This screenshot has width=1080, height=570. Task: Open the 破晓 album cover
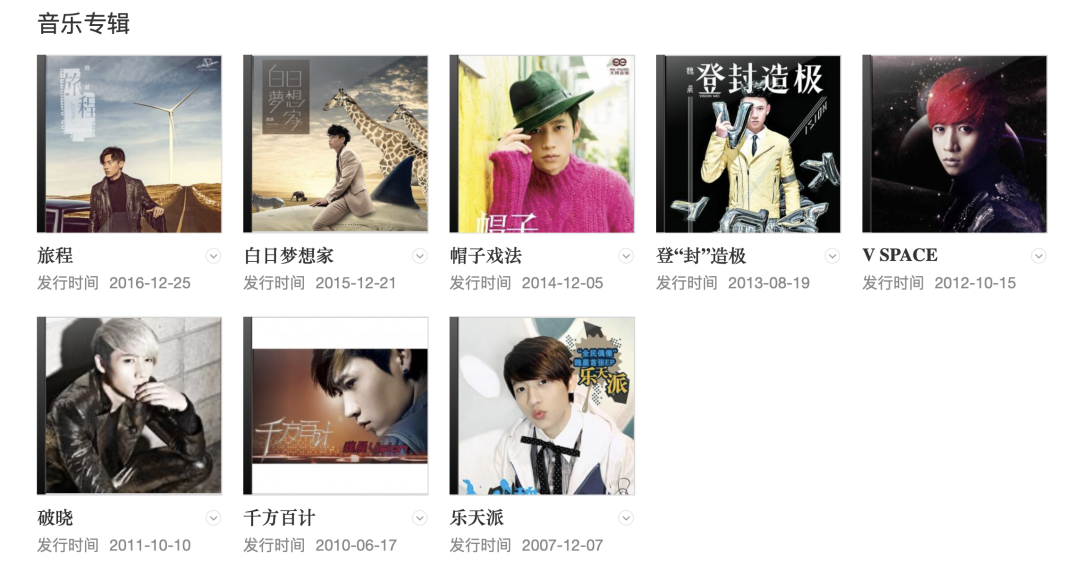pos(129,406)
